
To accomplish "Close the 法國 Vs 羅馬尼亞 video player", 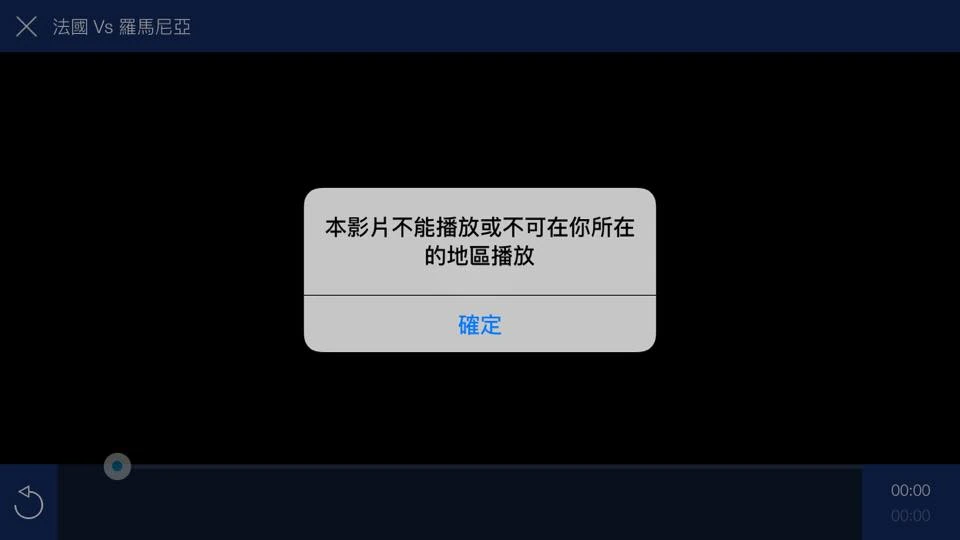I will coord(26,26).
